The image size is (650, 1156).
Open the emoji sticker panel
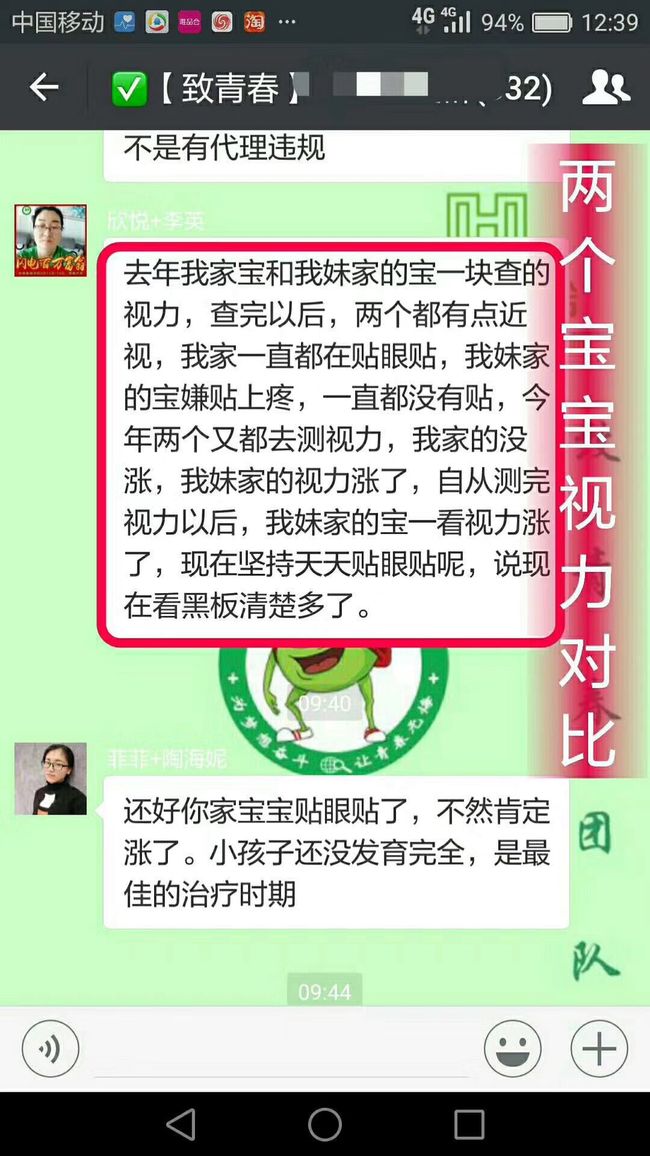click(513, 1048)
